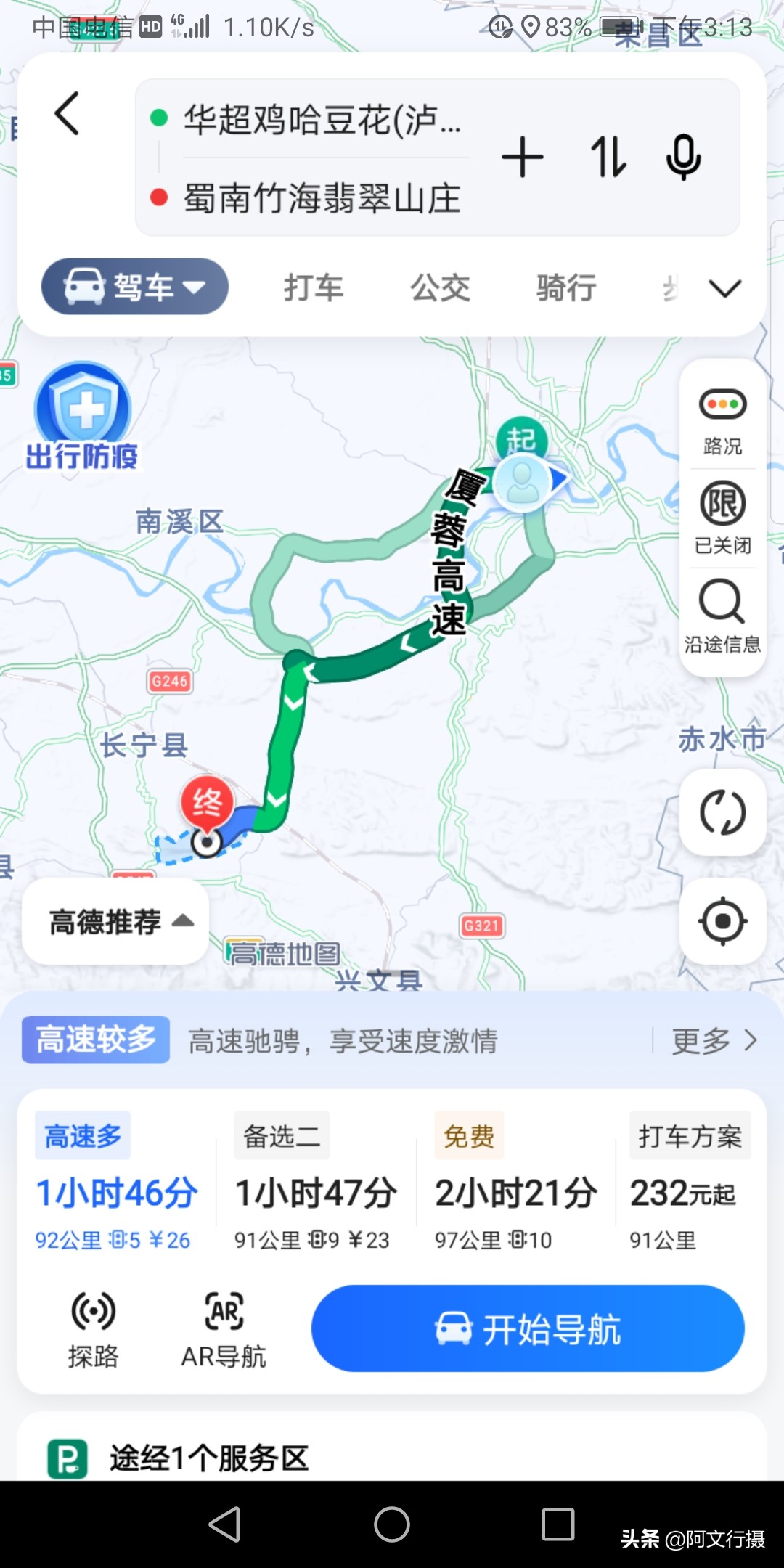Switch to the 骑行 cycling tab
This screenshot has width=784, height=1568.
(x=566, y=287)
